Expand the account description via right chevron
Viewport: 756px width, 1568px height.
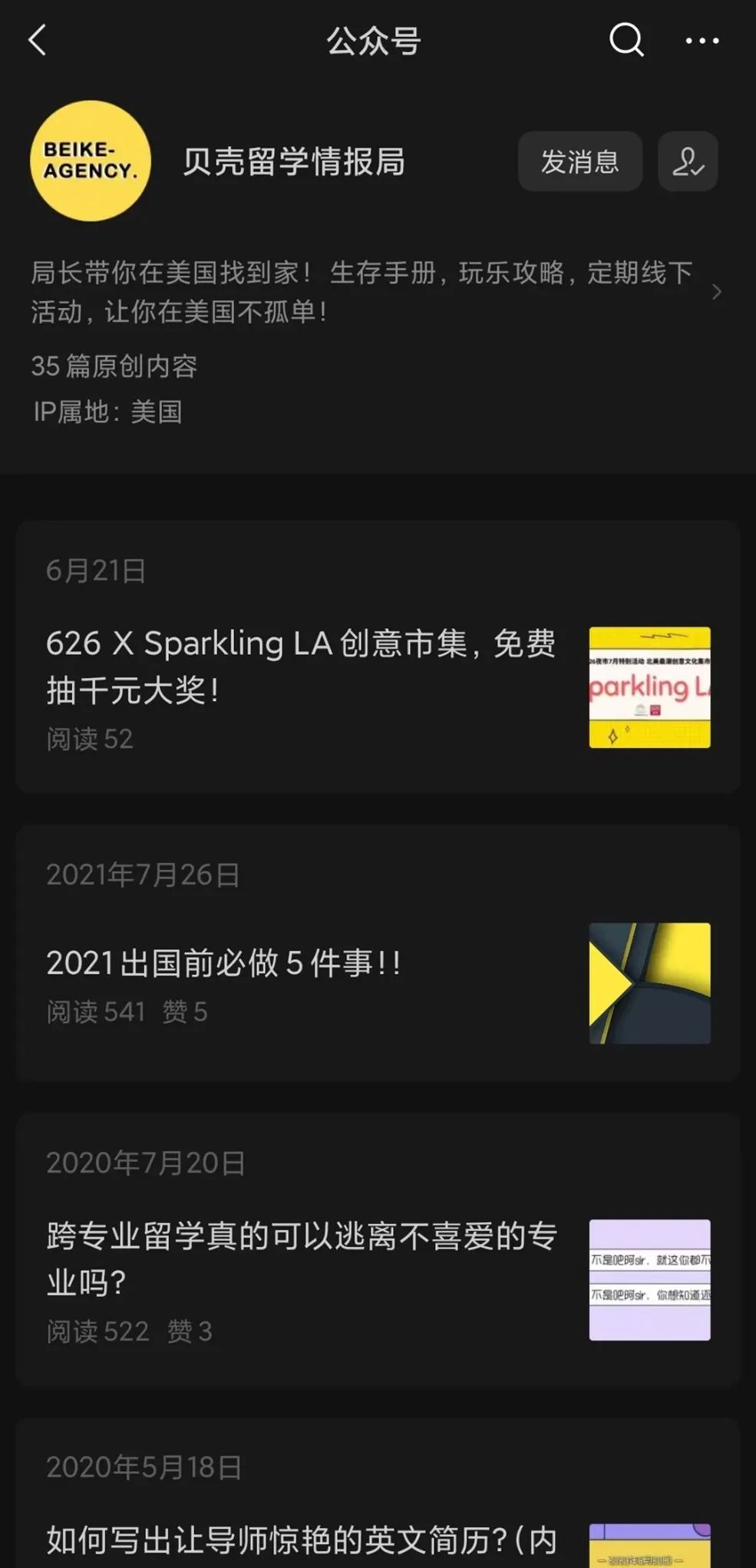(x=717, y=292)
